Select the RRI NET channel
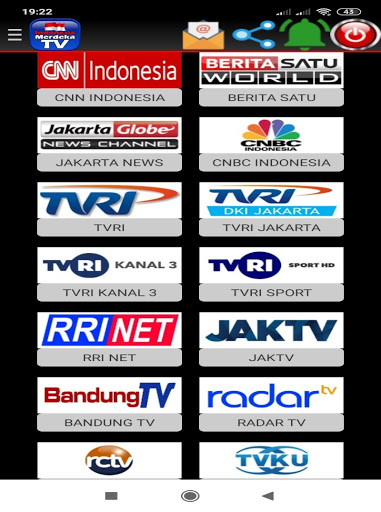Viewport: 381px width, 512px height. [x=109, y=339]
